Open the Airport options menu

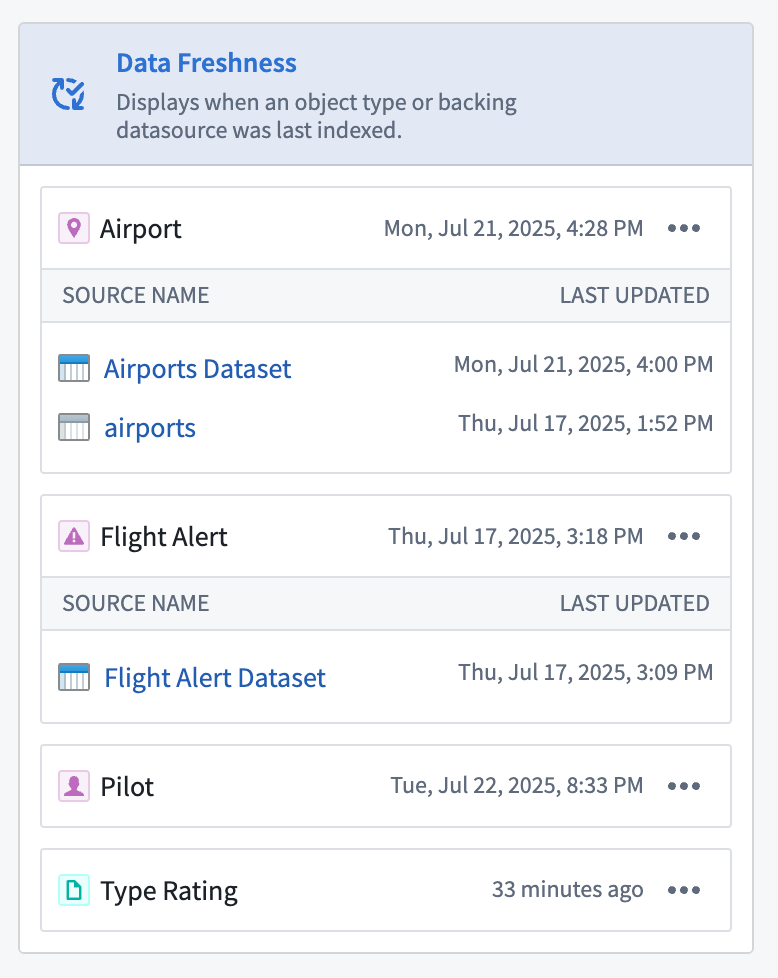click(684, 228)
